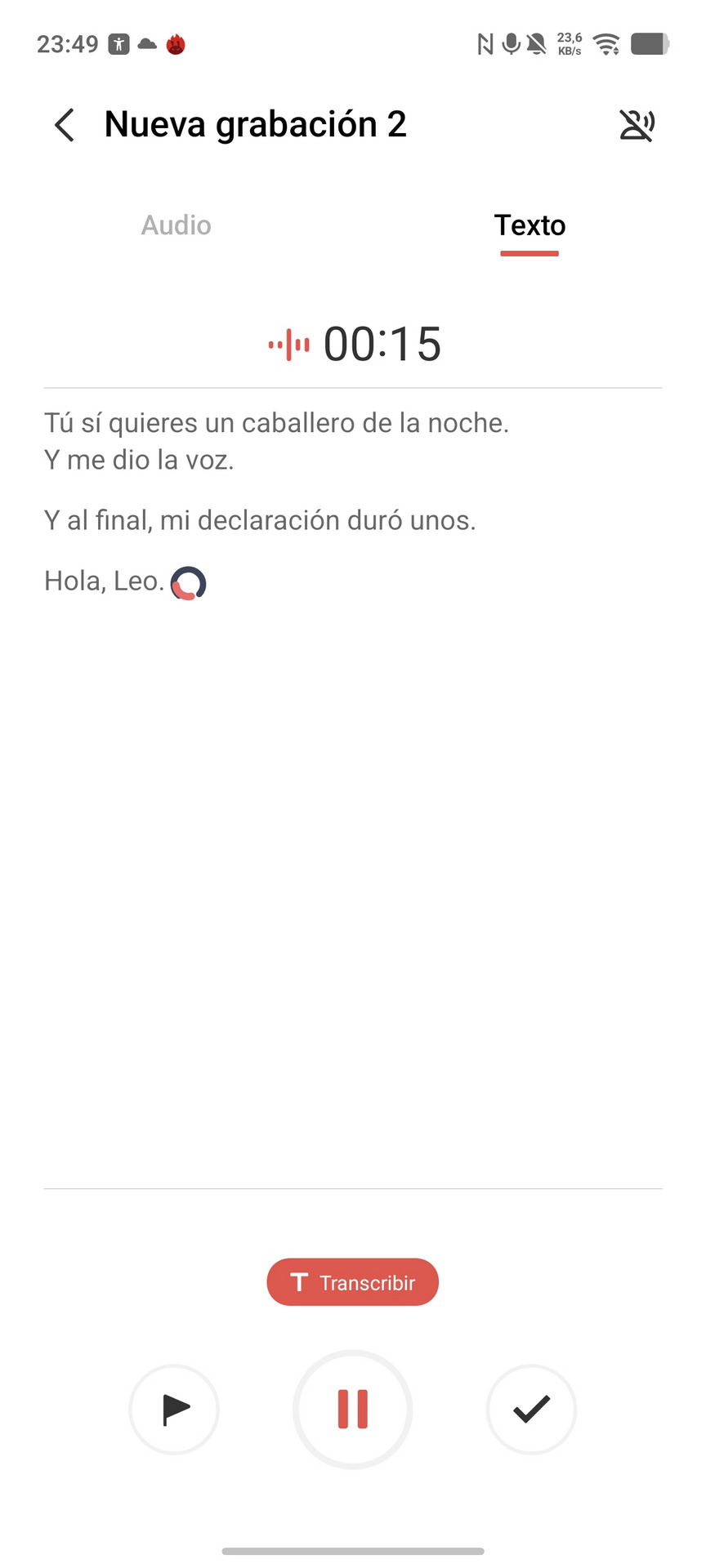Go back from Nueva grabación 2

(x=65, y=125)
